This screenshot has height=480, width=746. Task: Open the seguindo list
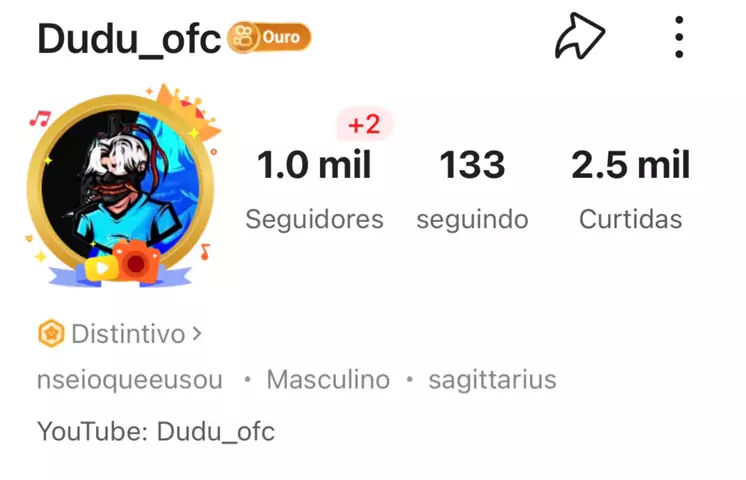(472, 188)
